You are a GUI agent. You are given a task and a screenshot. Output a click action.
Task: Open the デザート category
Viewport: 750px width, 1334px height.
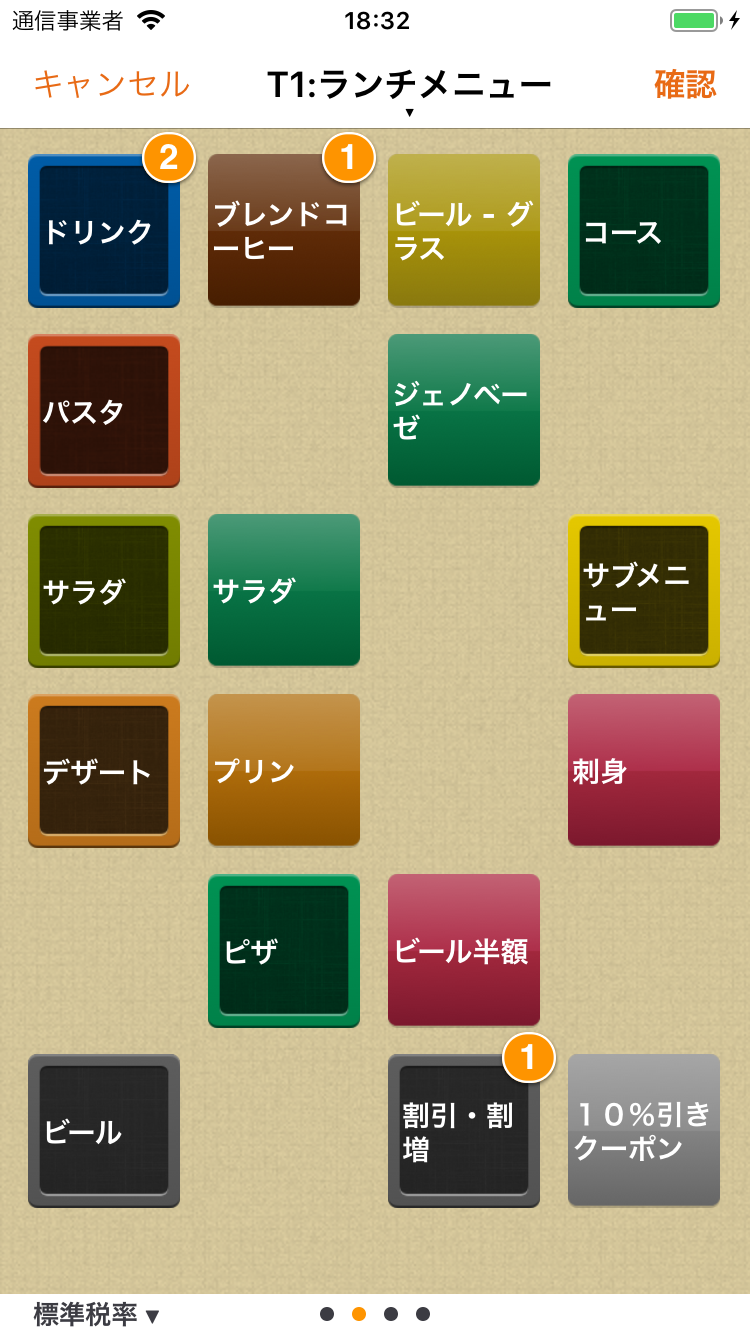(x=104, y=771)
